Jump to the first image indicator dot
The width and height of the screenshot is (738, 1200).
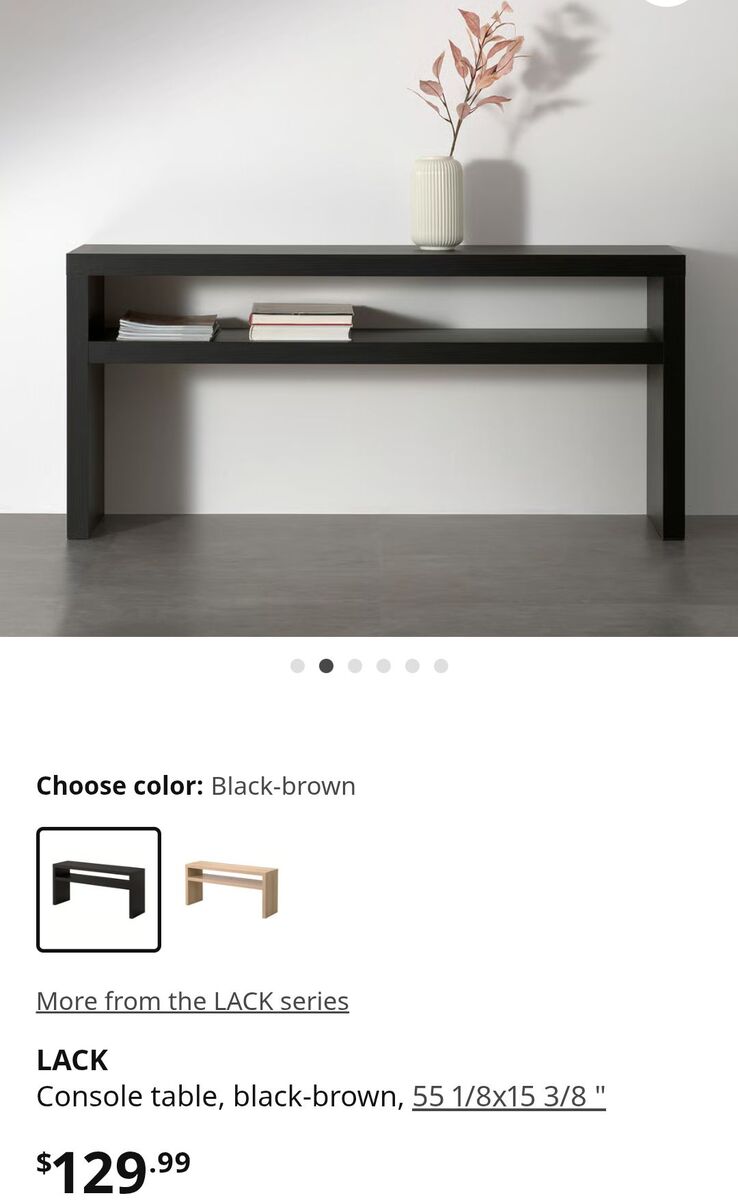point(297,666)
